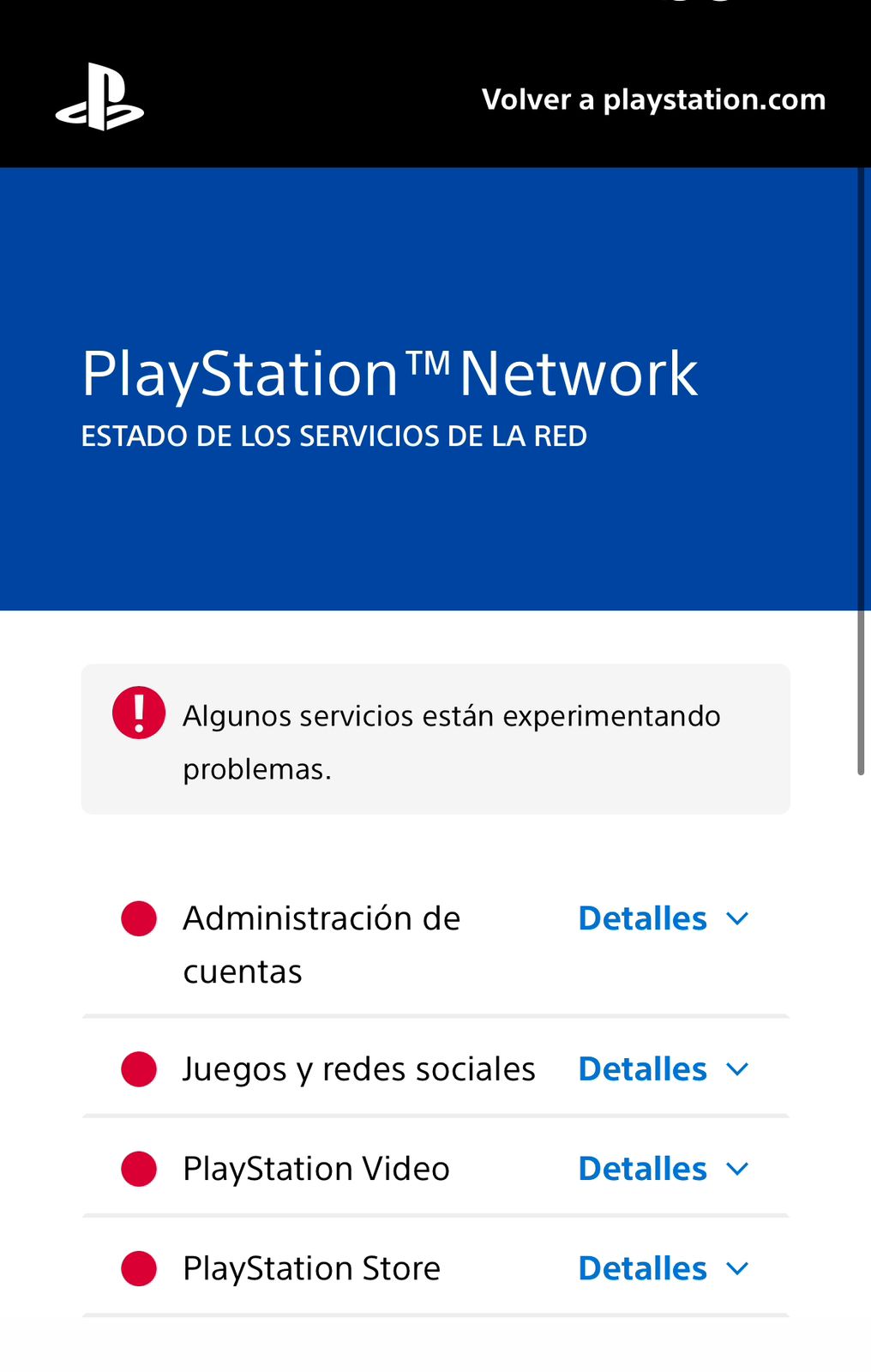
Task: Expand Detalles for Juegos y redes sociales
Action: (x=663, y=1069)
